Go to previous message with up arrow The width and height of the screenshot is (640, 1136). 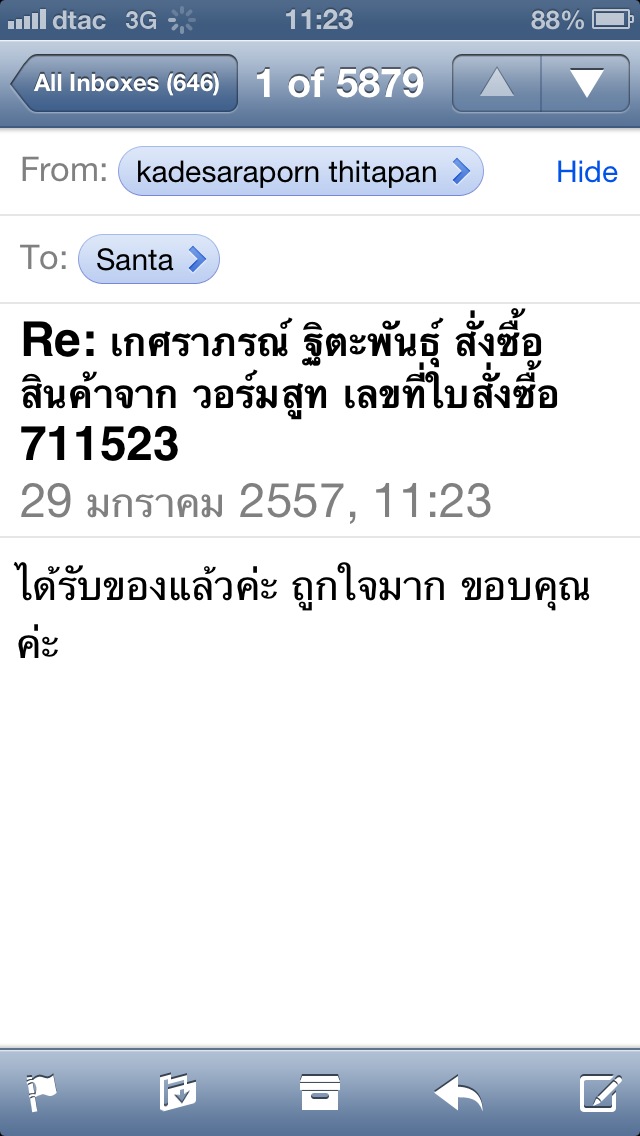(x=496, y=83)
